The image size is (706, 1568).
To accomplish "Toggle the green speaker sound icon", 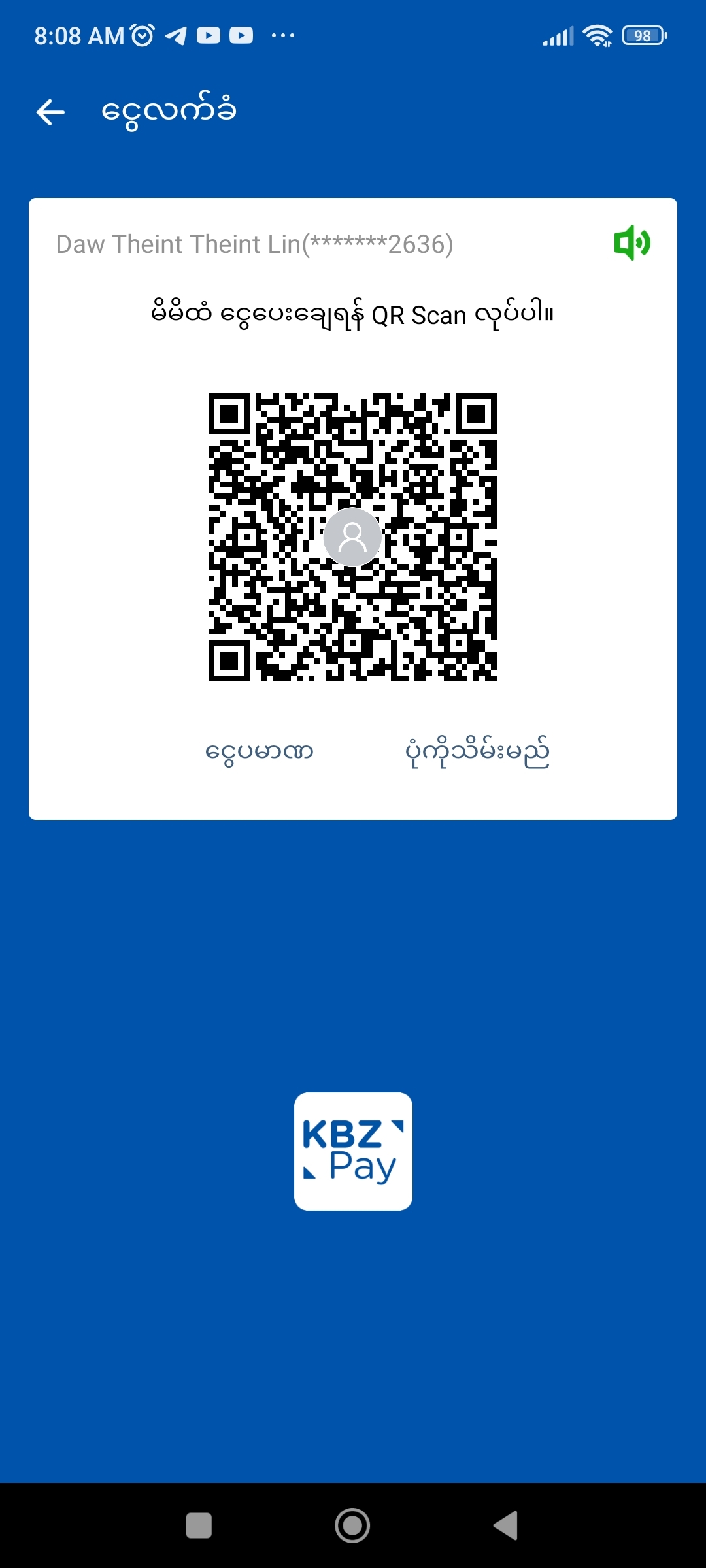I will 631,243.
